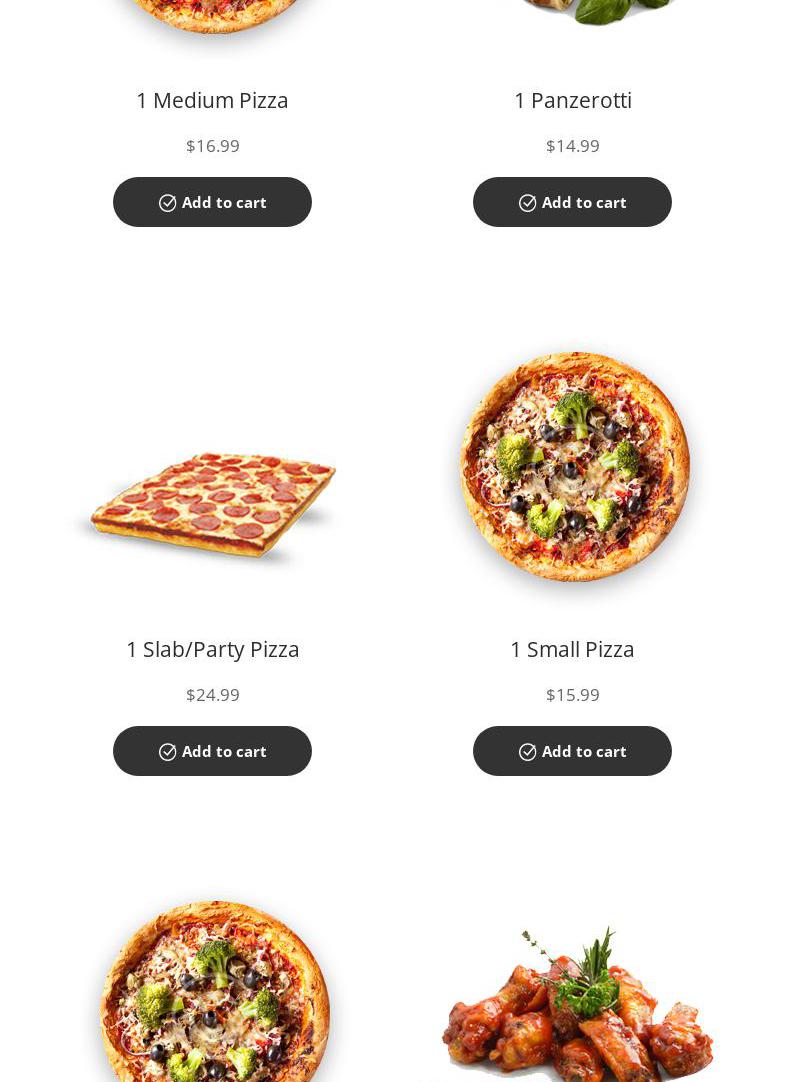Add 1 Medium Pizza to cart
This screenshot has height=1082, width=785.
(x=212, y=202)
